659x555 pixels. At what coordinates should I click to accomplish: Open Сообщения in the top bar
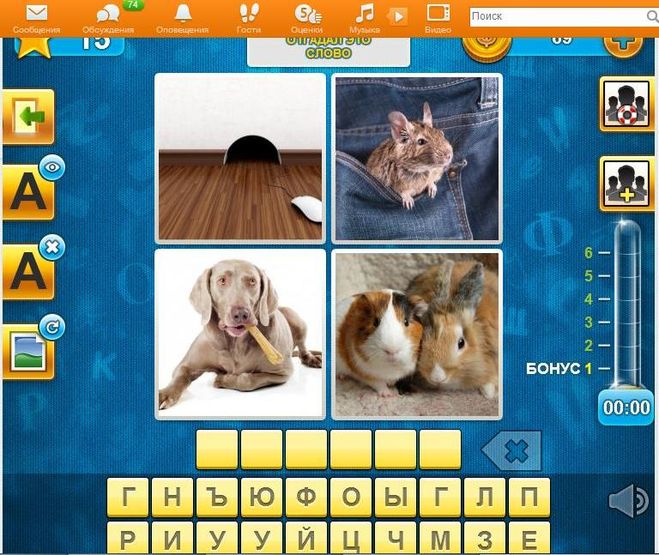(36, 18)
